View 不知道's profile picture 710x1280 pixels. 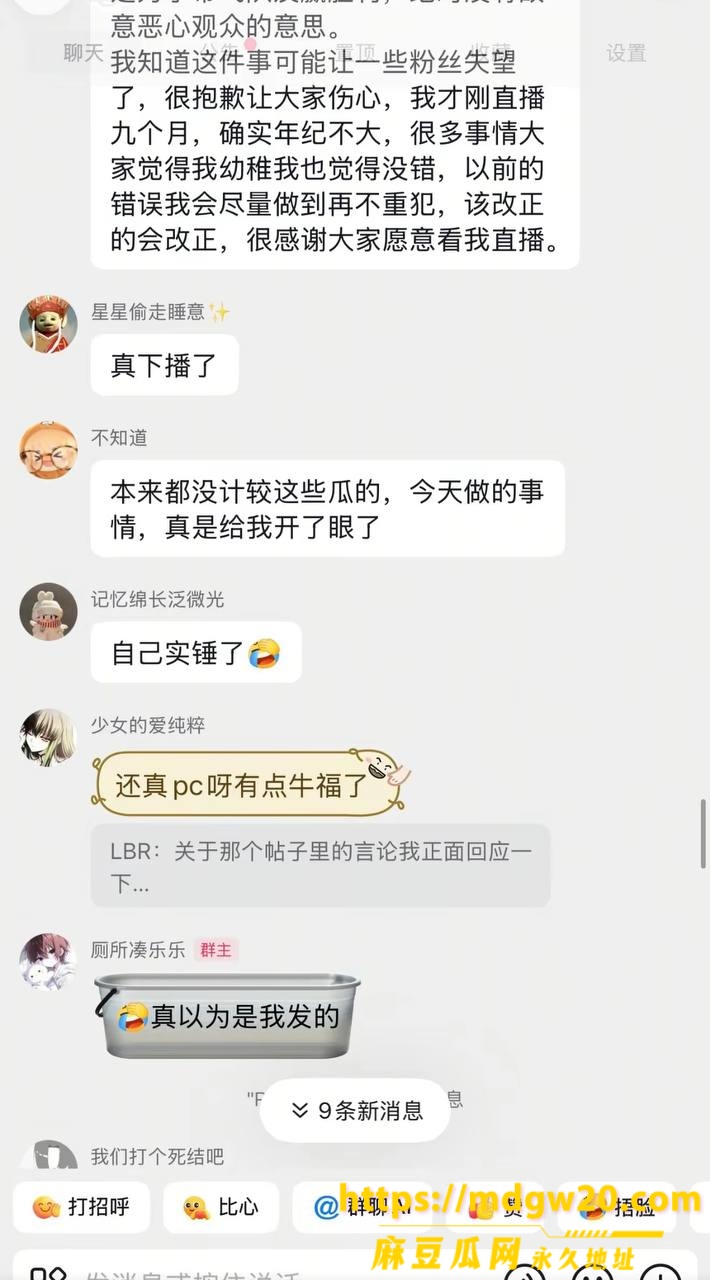48,449
